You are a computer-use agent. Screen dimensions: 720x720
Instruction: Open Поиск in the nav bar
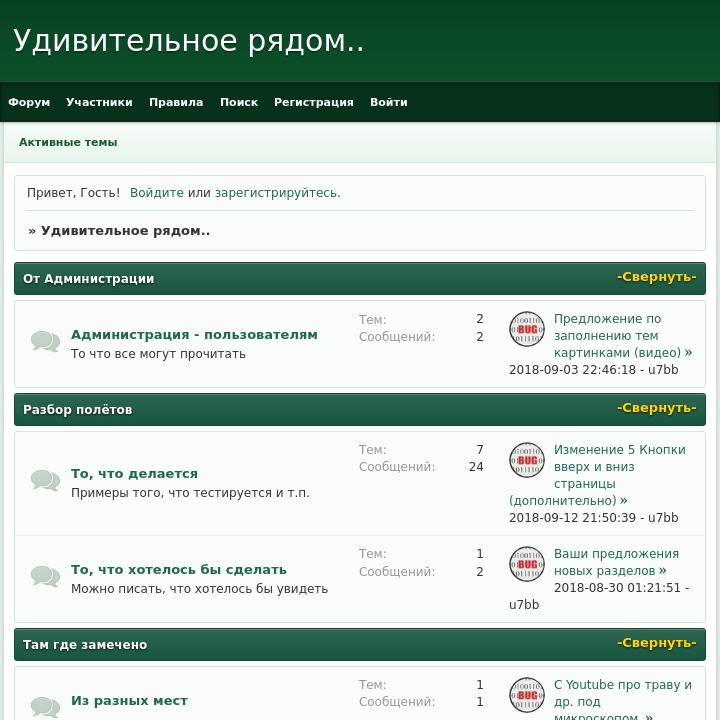239,102
